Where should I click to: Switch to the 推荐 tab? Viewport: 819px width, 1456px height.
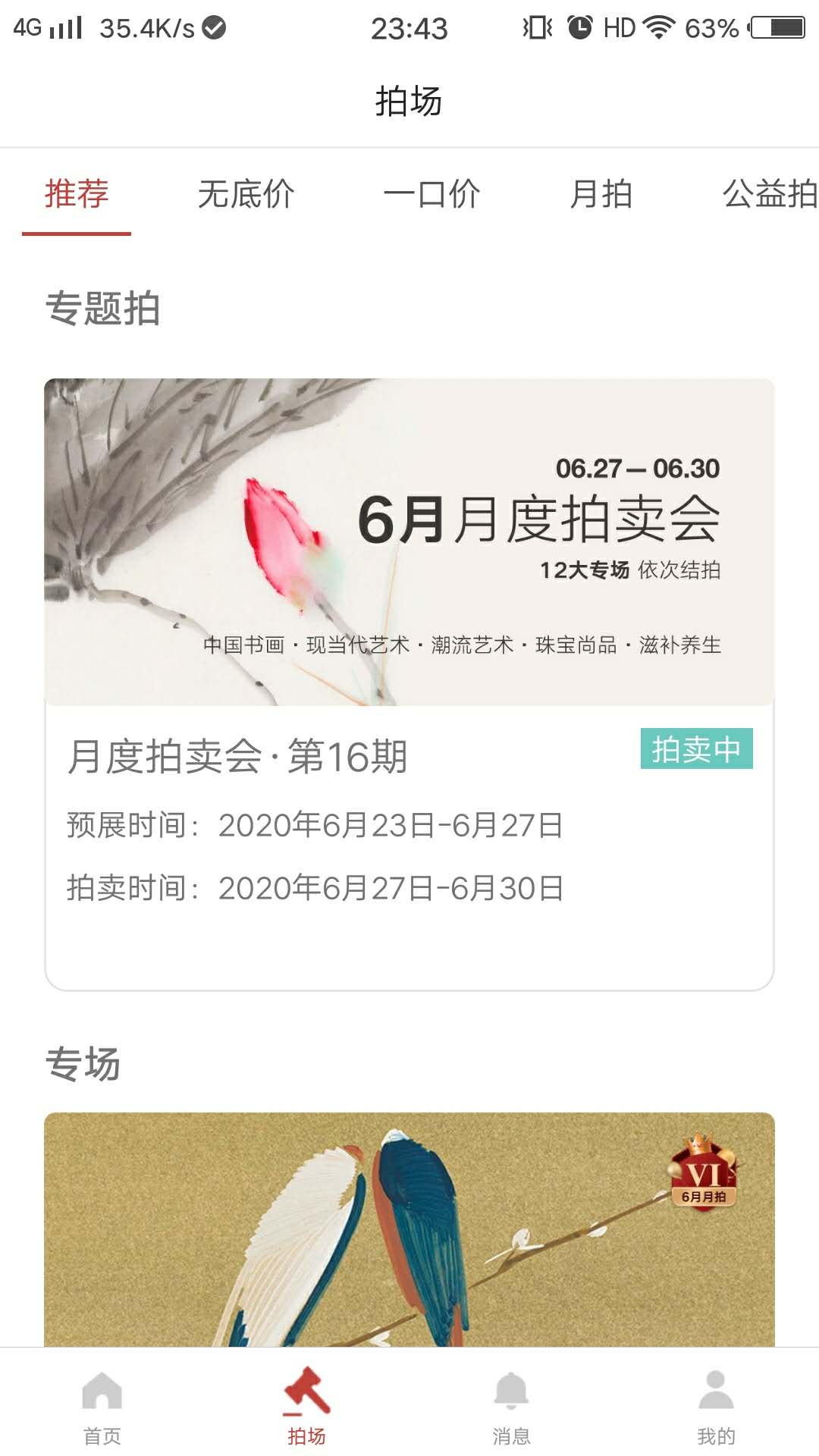click(77, 194)
